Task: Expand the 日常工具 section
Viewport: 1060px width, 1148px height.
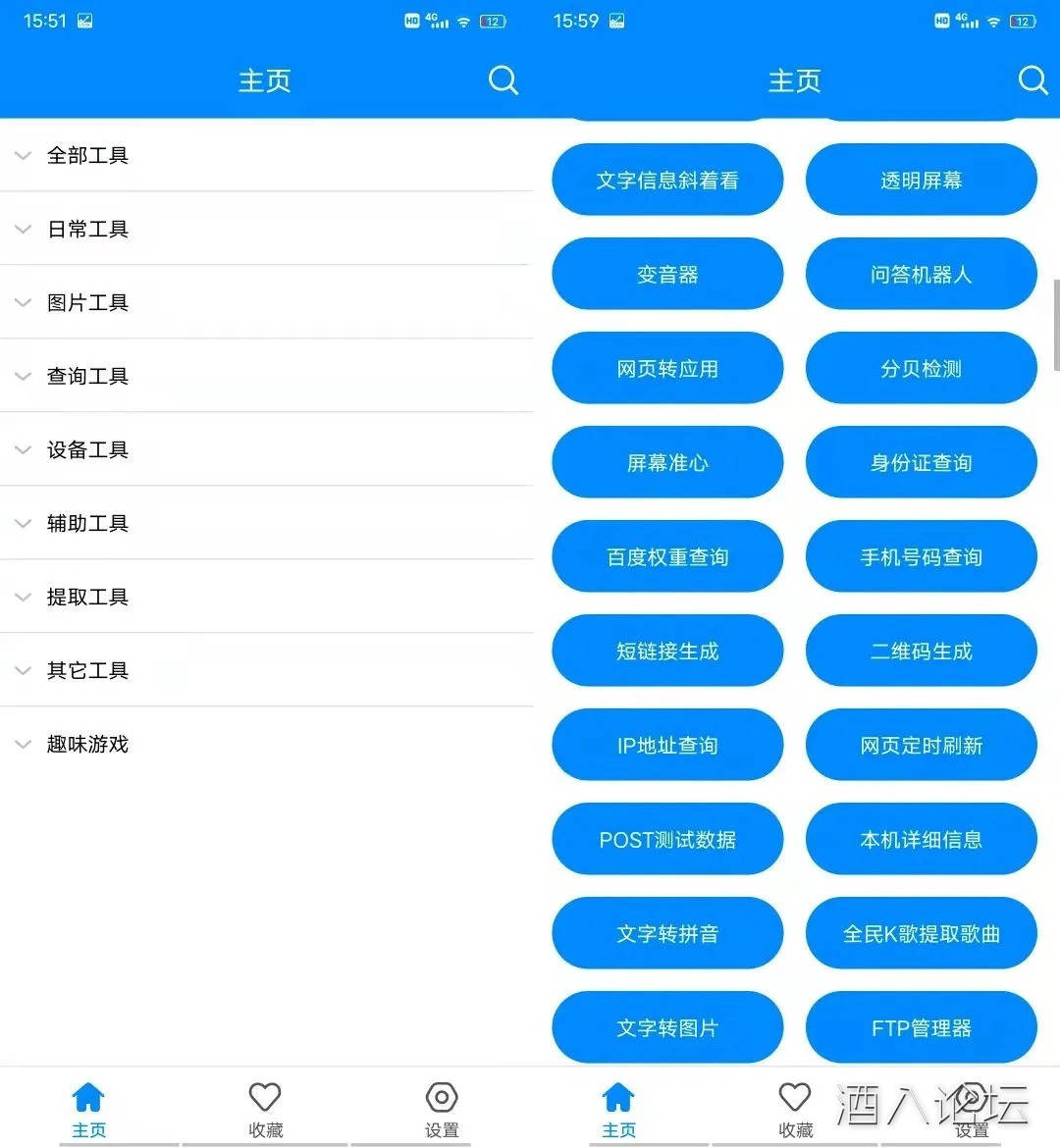Action: (x=88, y=229)
